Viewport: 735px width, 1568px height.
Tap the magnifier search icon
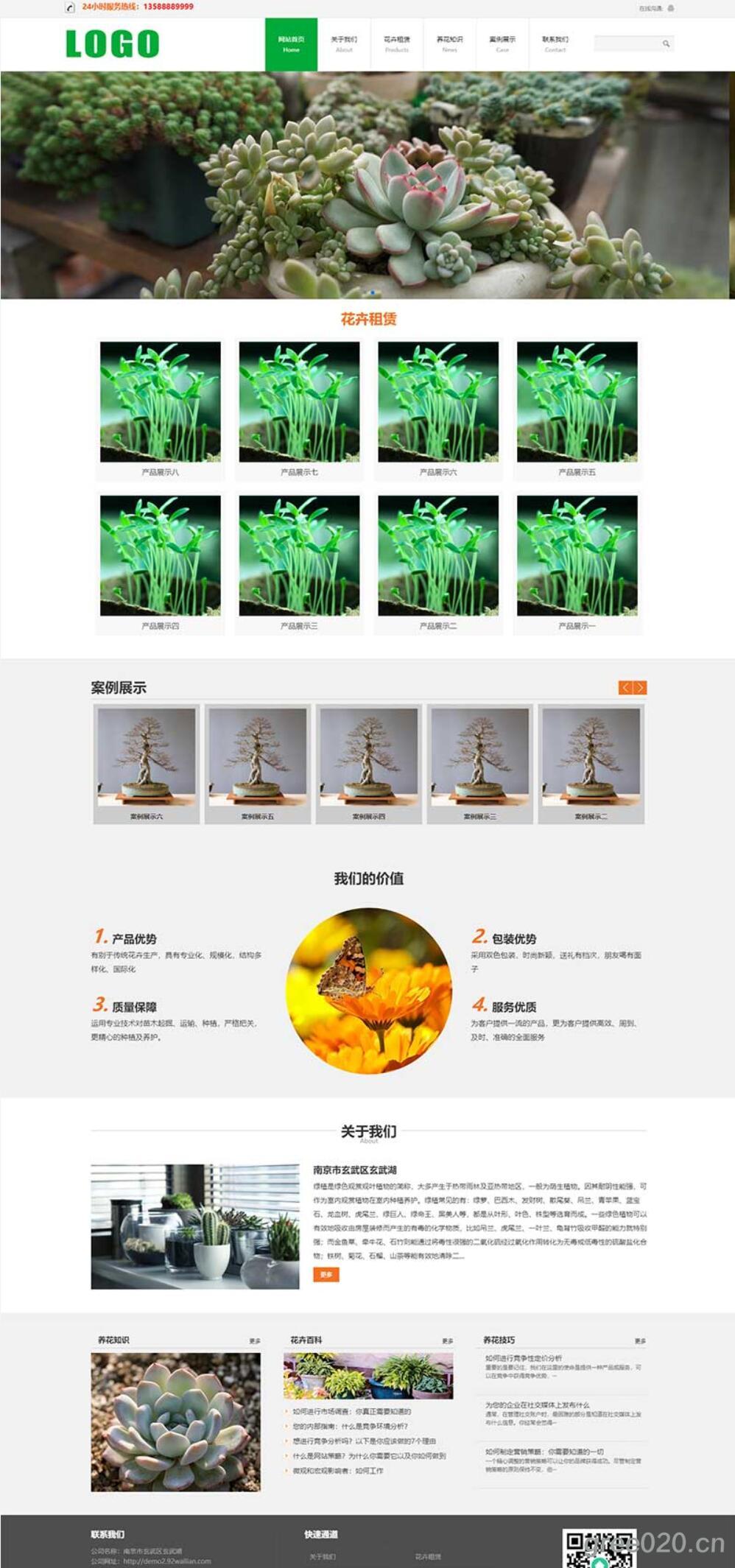coord(666,44)
